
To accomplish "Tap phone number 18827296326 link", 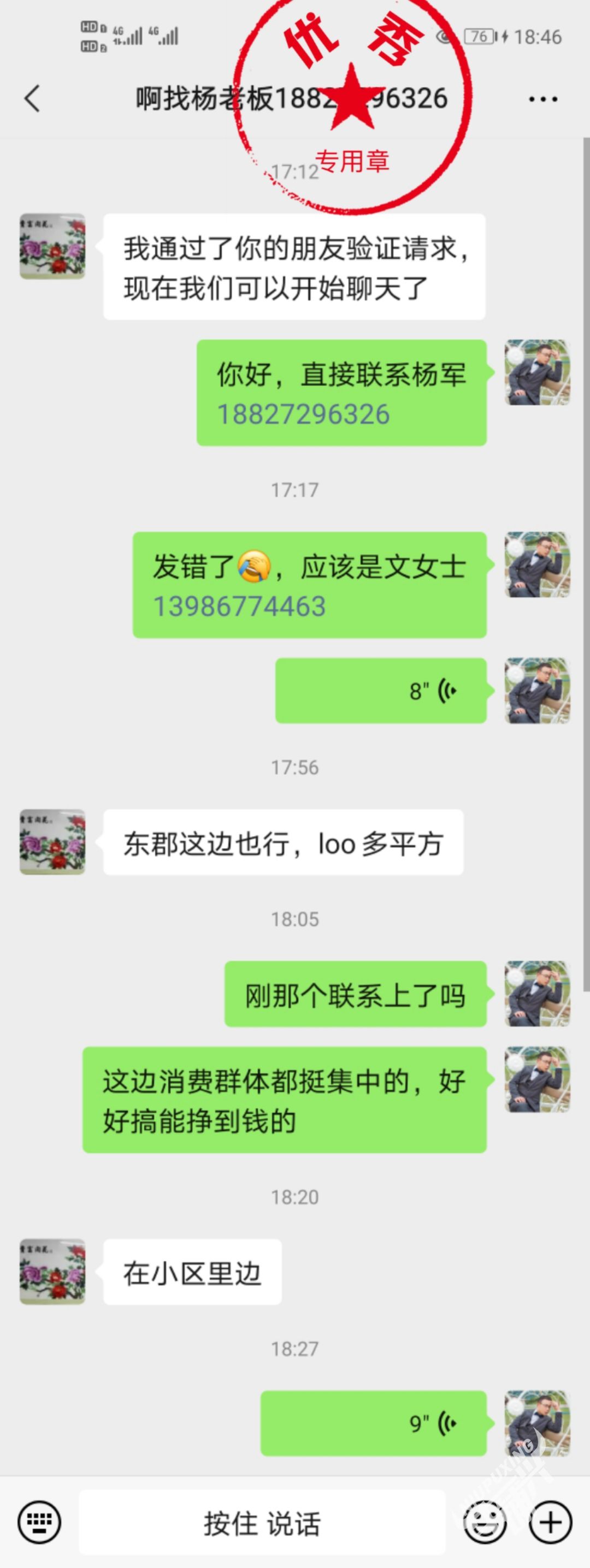I will [x=303, y=414].
